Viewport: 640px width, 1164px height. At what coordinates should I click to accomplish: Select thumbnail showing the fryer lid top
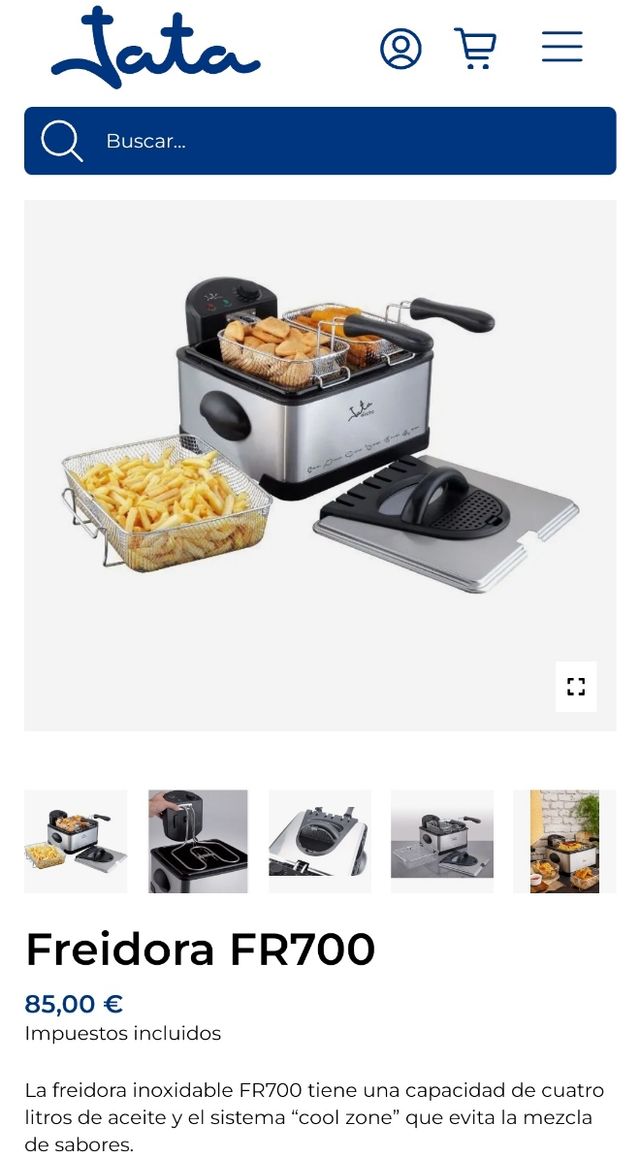(320, 841)
